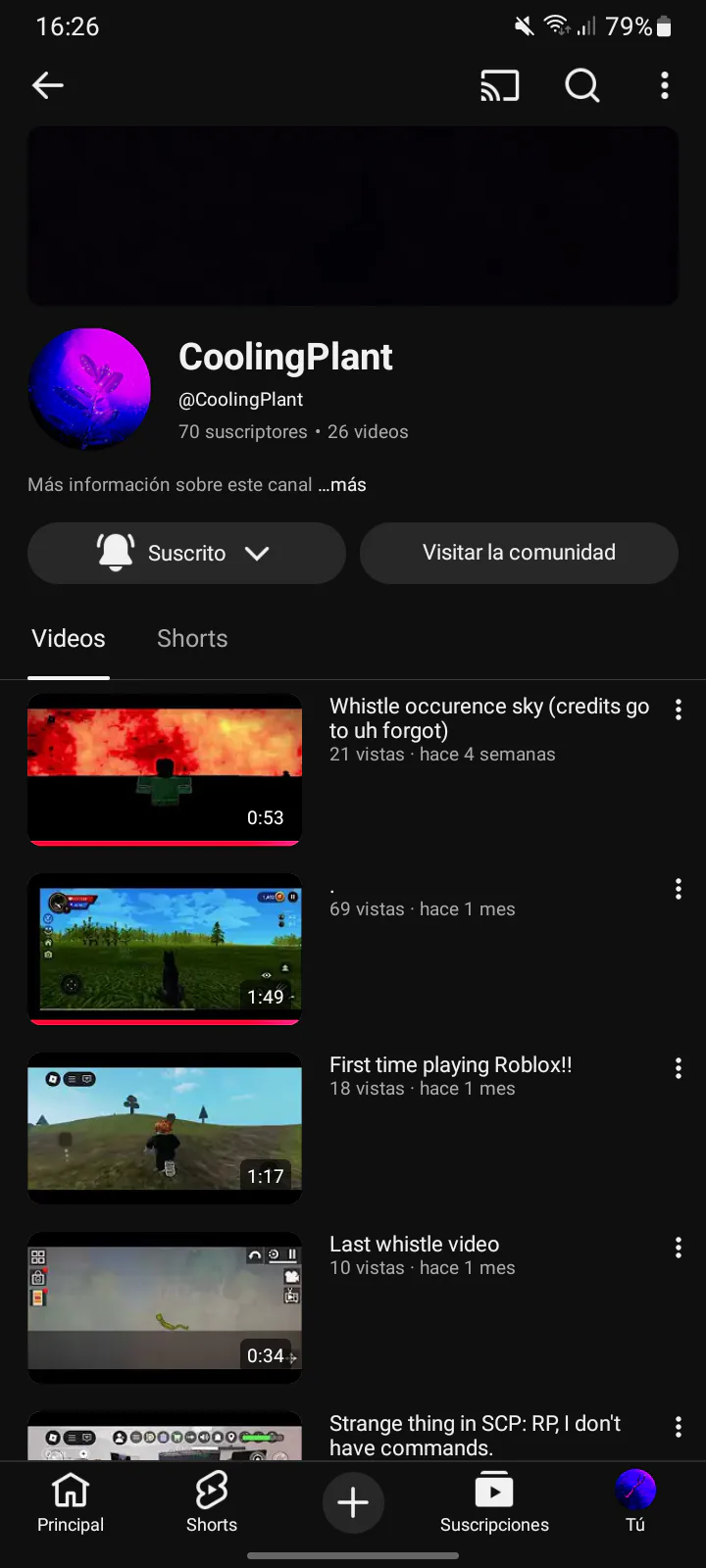Switch to the Shorts channel tab
The image size is (706, 1568).
point(192,639)
